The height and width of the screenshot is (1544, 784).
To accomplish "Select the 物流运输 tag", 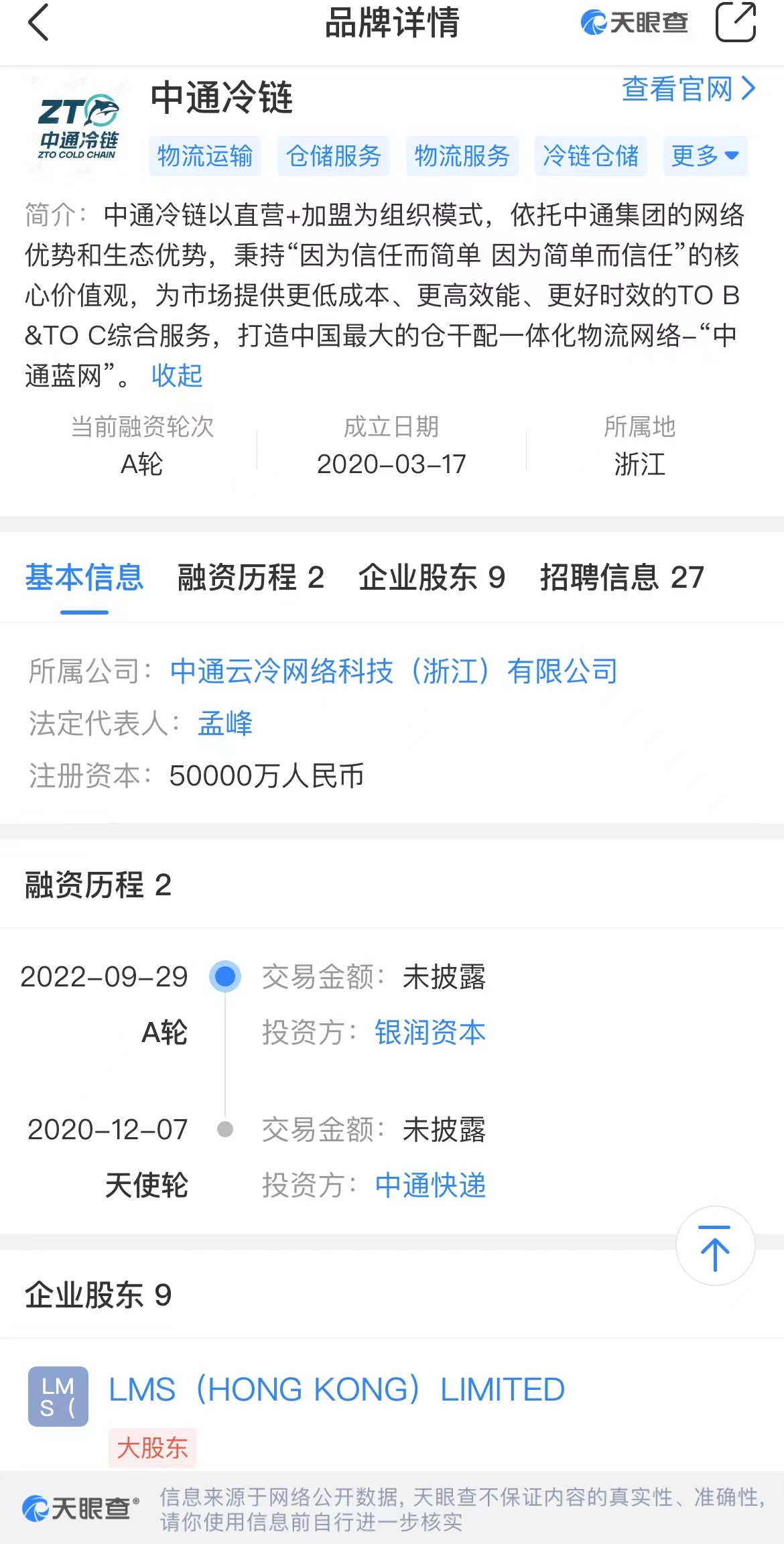I will 204,156.
